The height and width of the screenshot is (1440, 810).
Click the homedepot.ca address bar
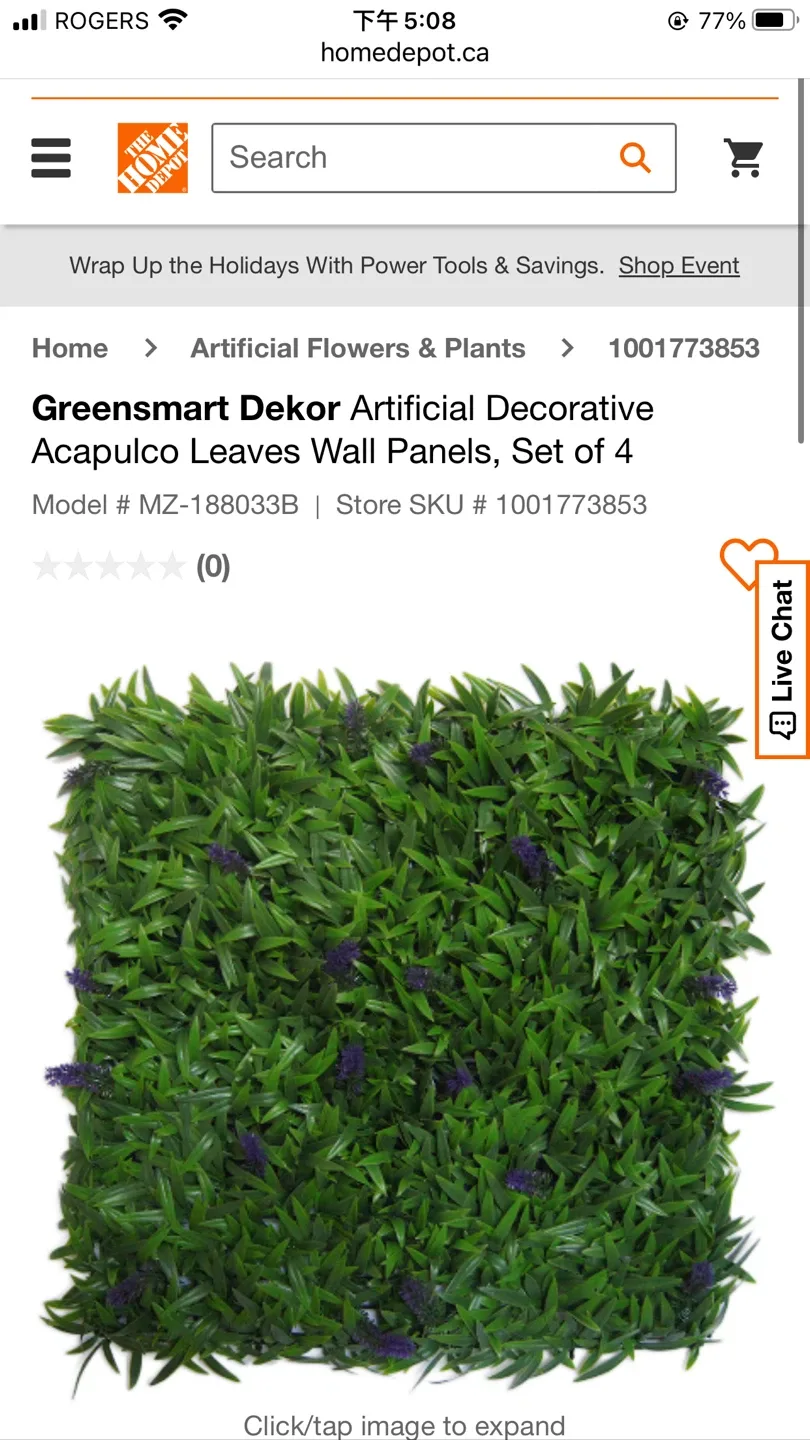[x=404, y=52]
